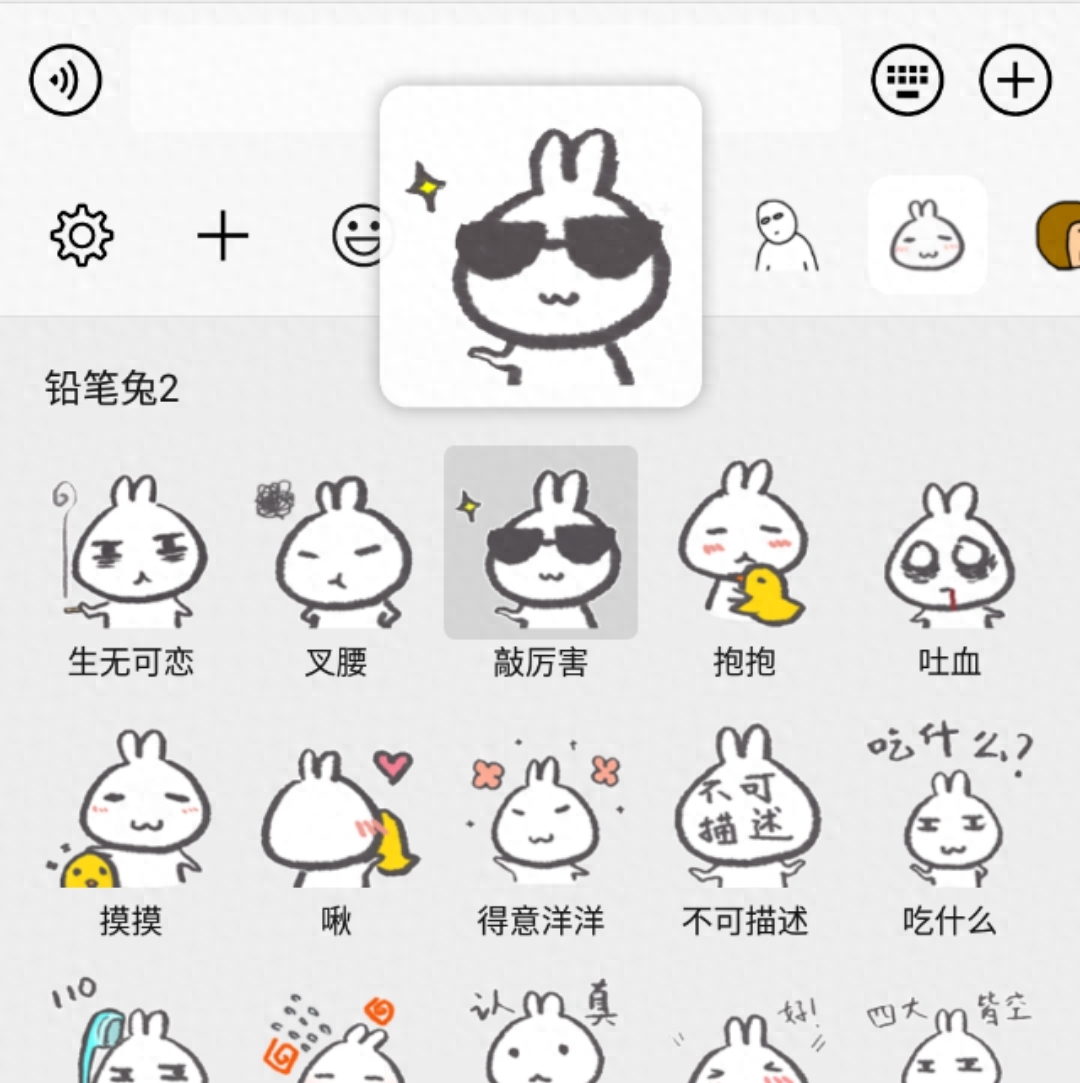Switch to the default emoji smiley tab
Viewport: 1080px width, 1083px height.
point(357,236)
